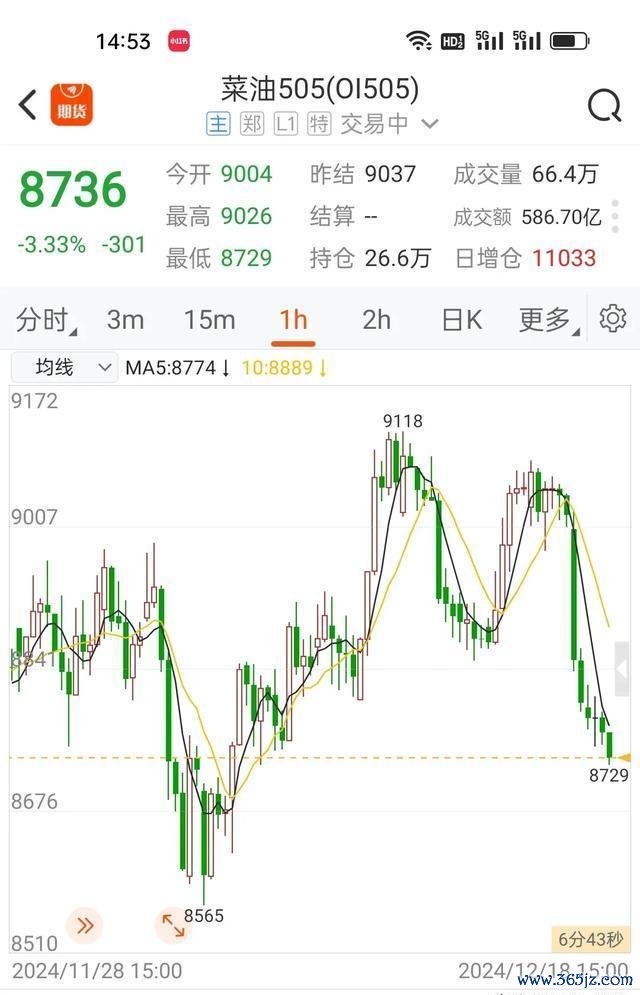The width and height of the screenshot is (640, 995).
Task: Select the 3m interval tab
Action: [125, 320]
